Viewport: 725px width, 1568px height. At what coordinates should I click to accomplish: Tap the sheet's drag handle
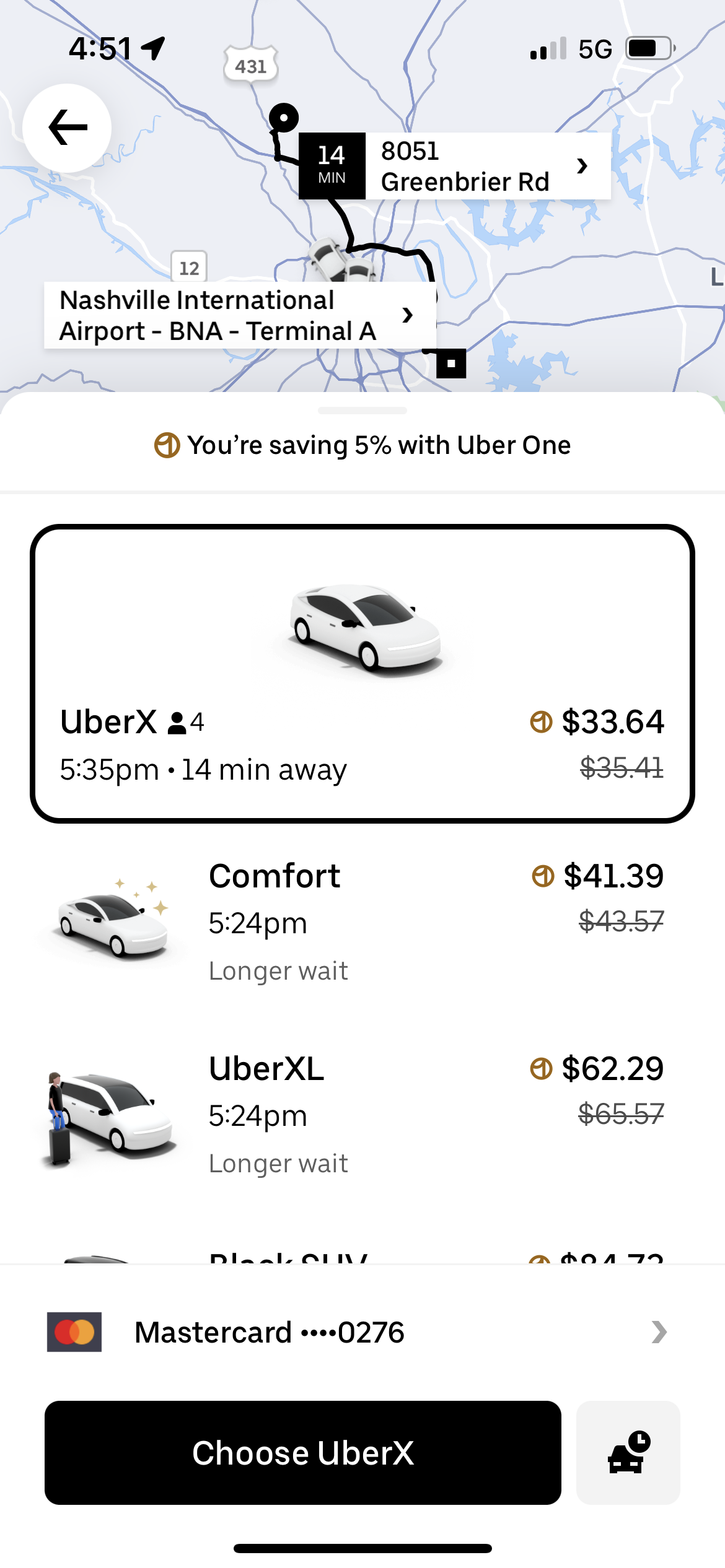pyautogui.click(x=362, y=411)
